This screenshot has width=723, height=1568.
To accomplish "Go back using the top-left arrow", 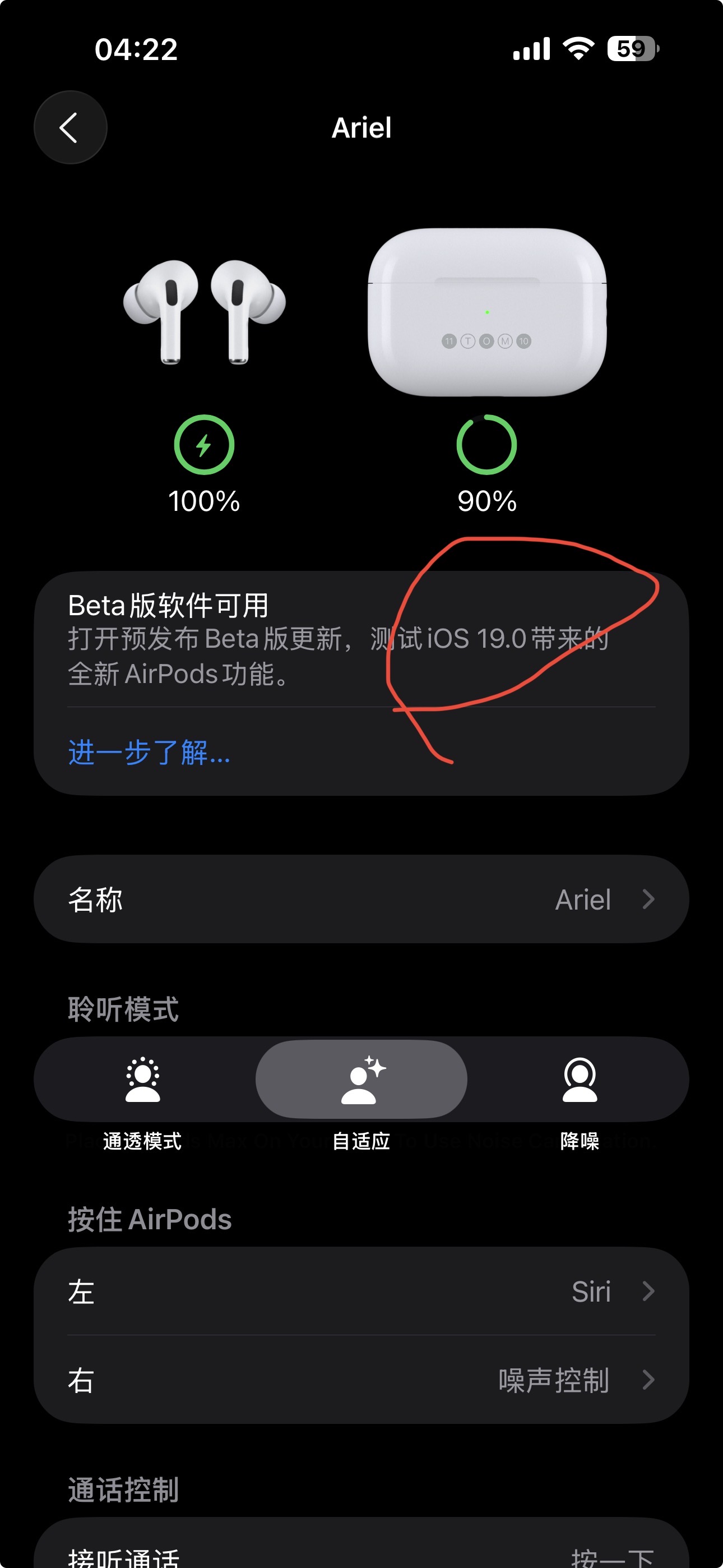I will pyautogui.click(x=70, y=127).
